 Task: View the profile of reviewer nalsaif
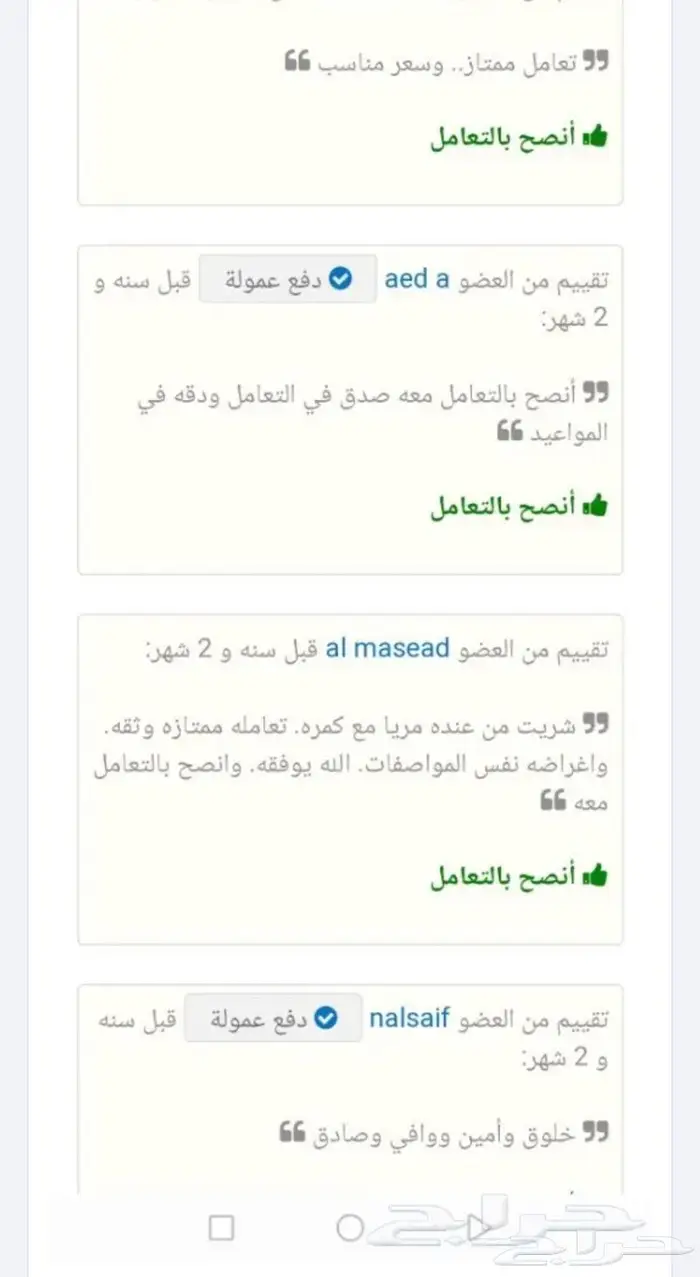[x=409, y=1019]
